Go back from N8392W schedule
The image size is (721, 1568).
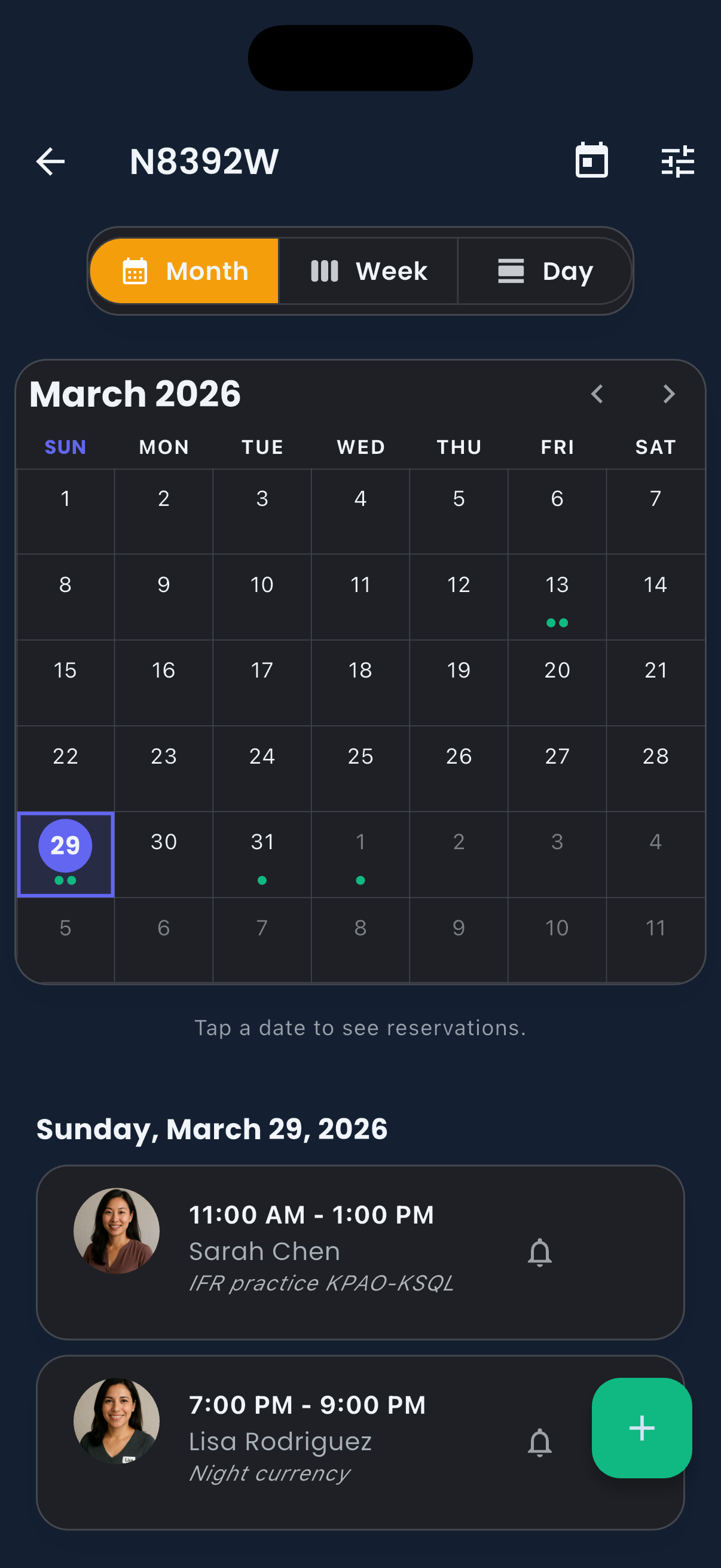point(50,162)
